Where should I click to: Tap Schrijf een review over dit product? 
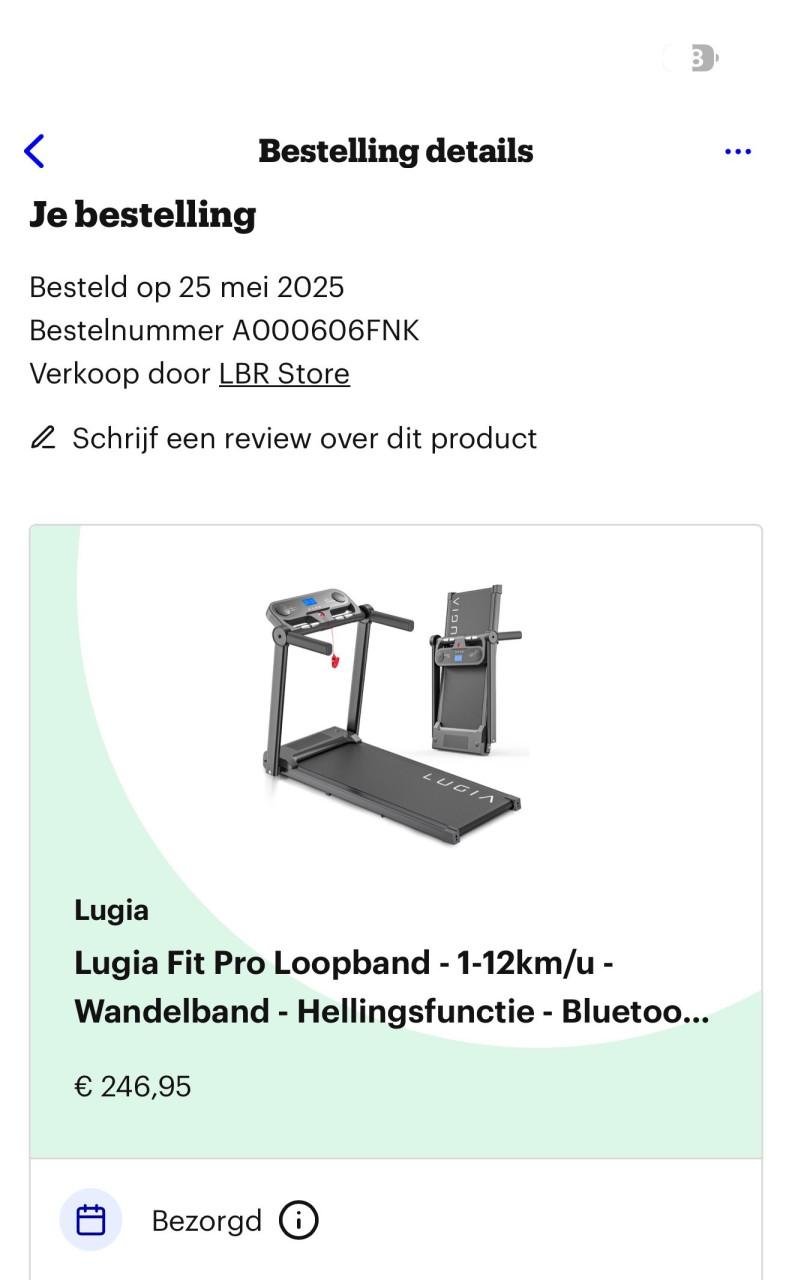303,438
